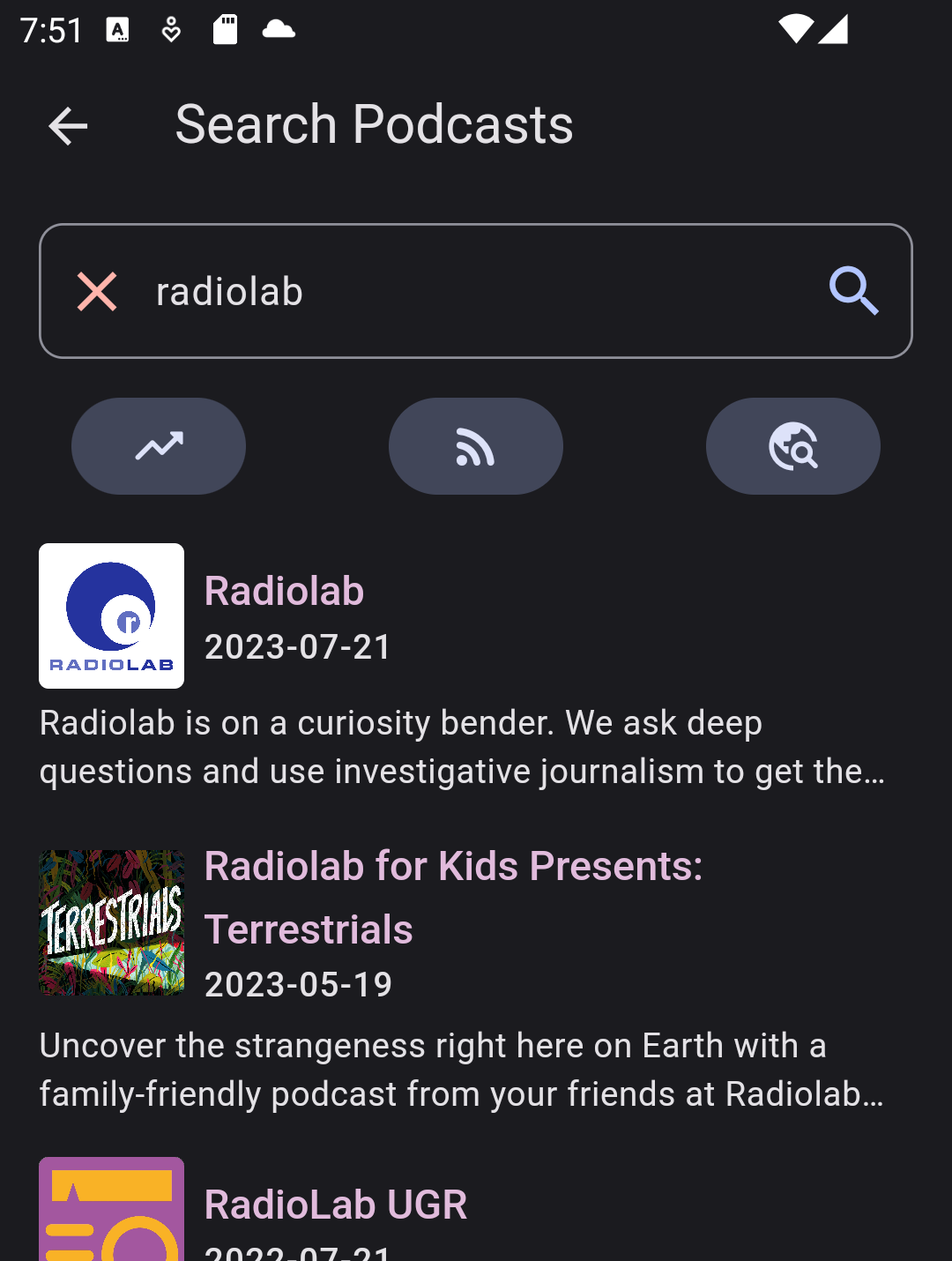Image resolution: width=952 pixels, height=1261 pixels.
Task: Edit the radiolab search field
Action: click(x=476, y=292)
